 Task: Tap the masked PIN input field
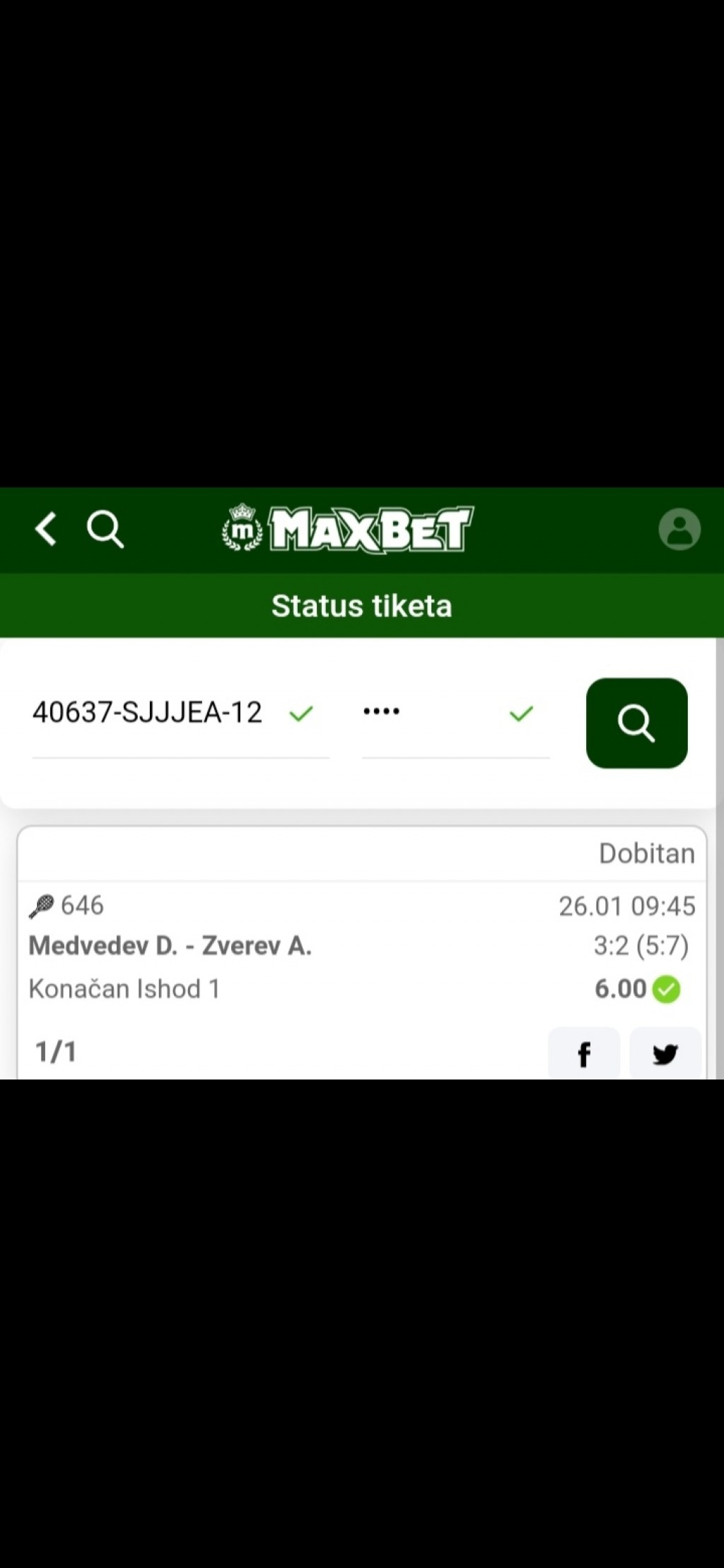pos(455,714)
